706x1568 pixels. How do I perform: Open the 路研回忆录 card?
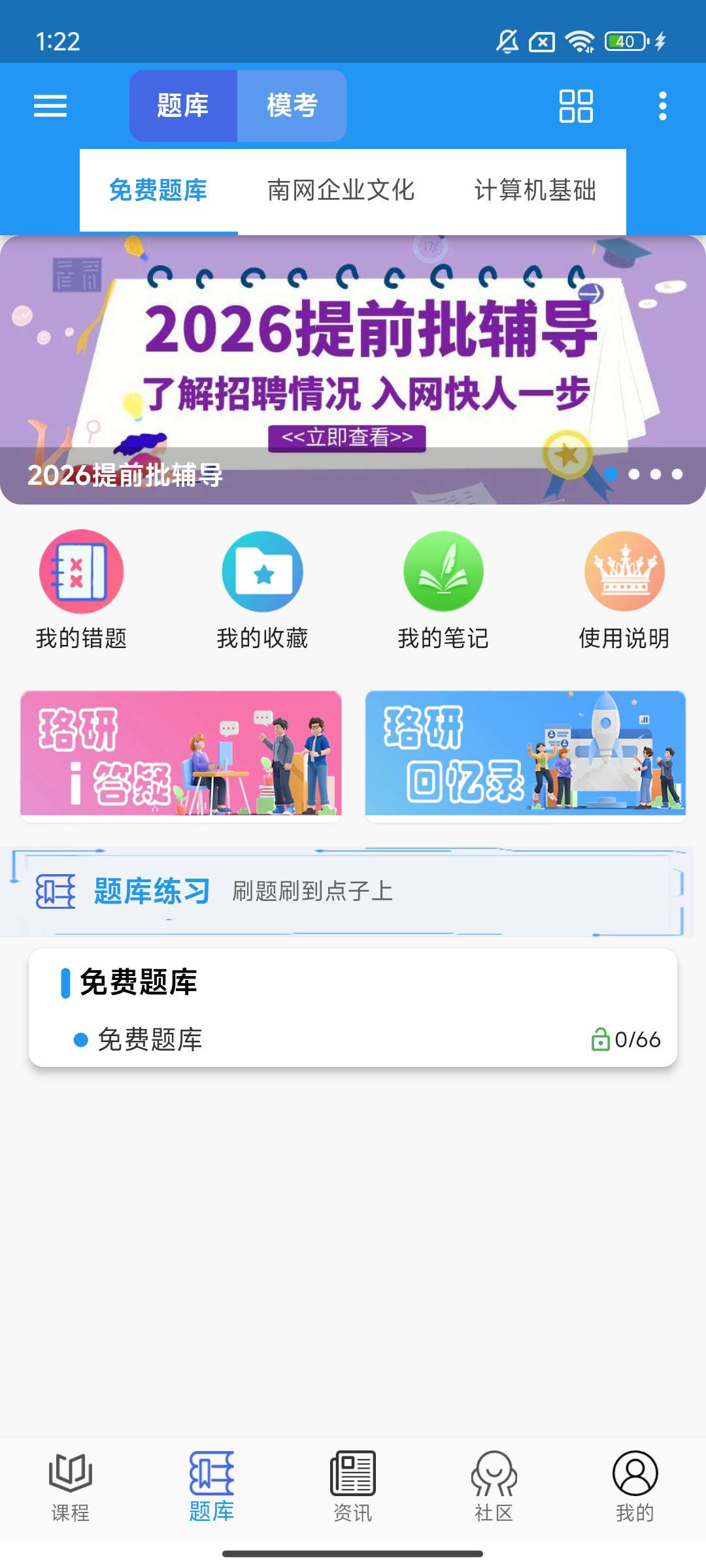point(526,753)
